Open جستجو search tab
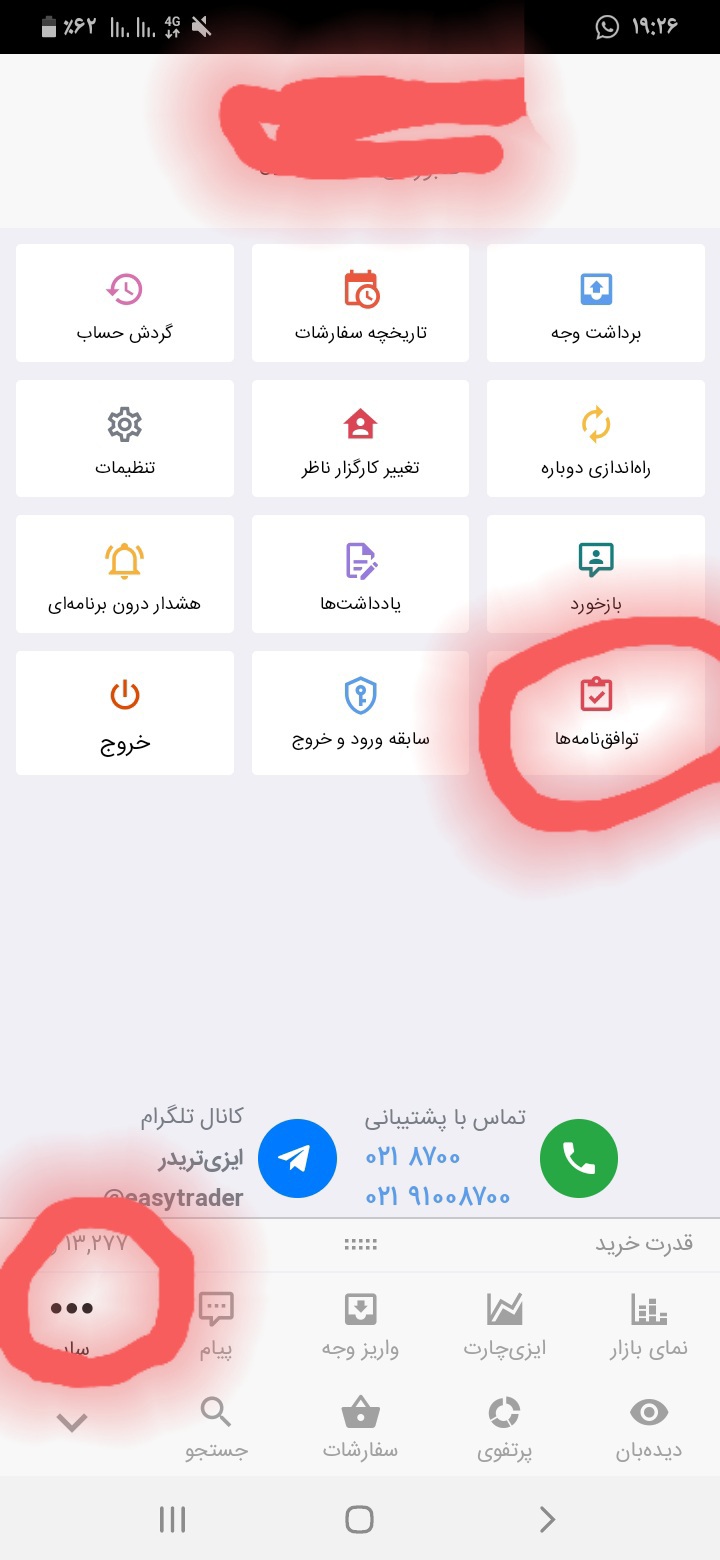The height and width of the screenshot is (1560, 720). coord(216,1426)
